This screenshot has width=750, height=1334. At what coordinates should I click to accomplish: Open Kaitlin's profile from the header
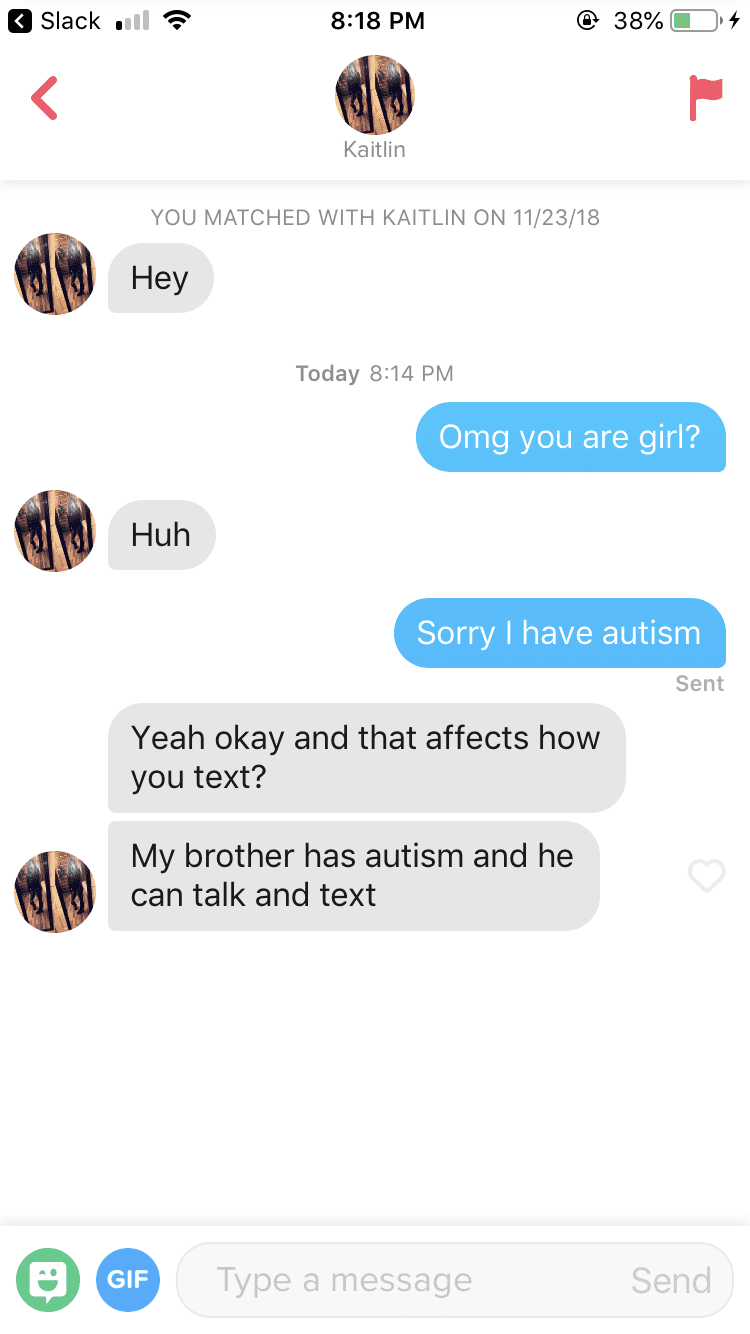coord(374,97)
